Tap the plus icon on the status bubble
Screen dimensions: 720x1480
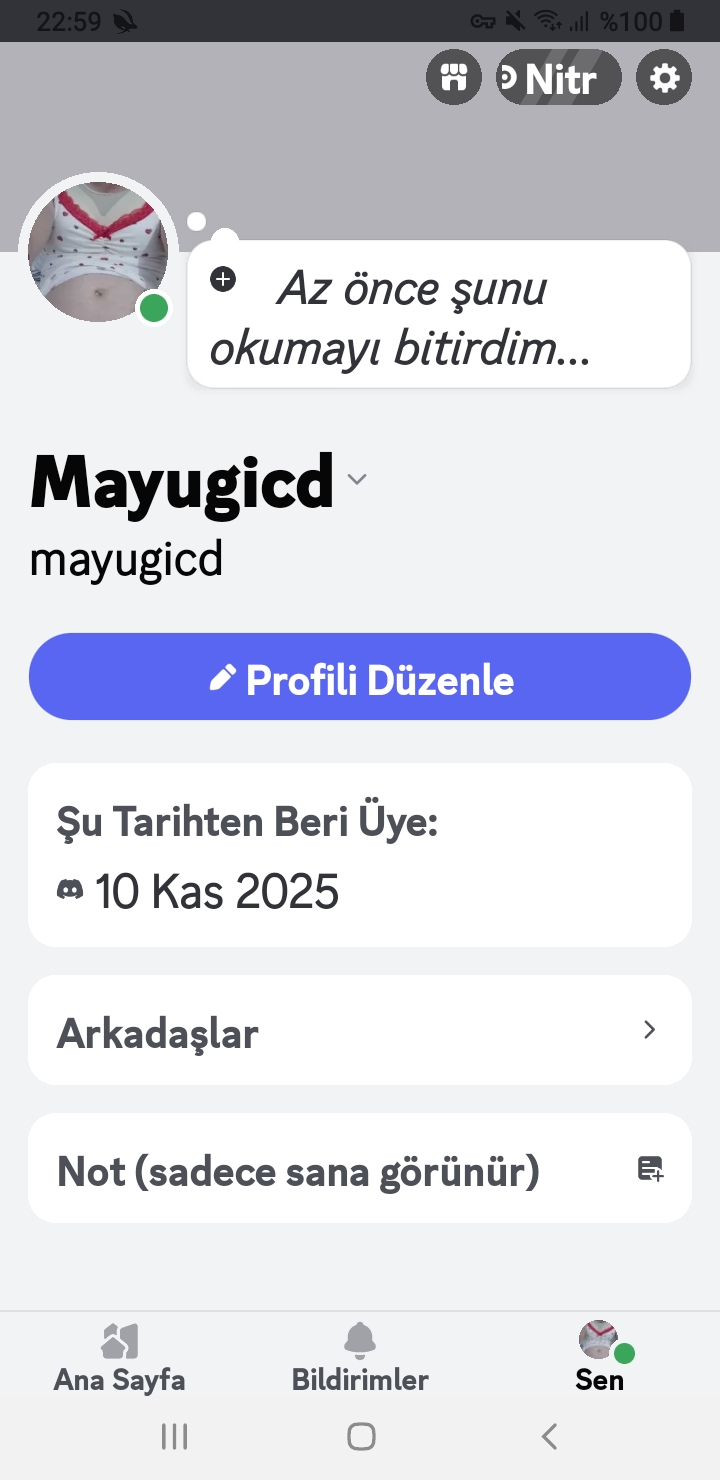point(222,280)
